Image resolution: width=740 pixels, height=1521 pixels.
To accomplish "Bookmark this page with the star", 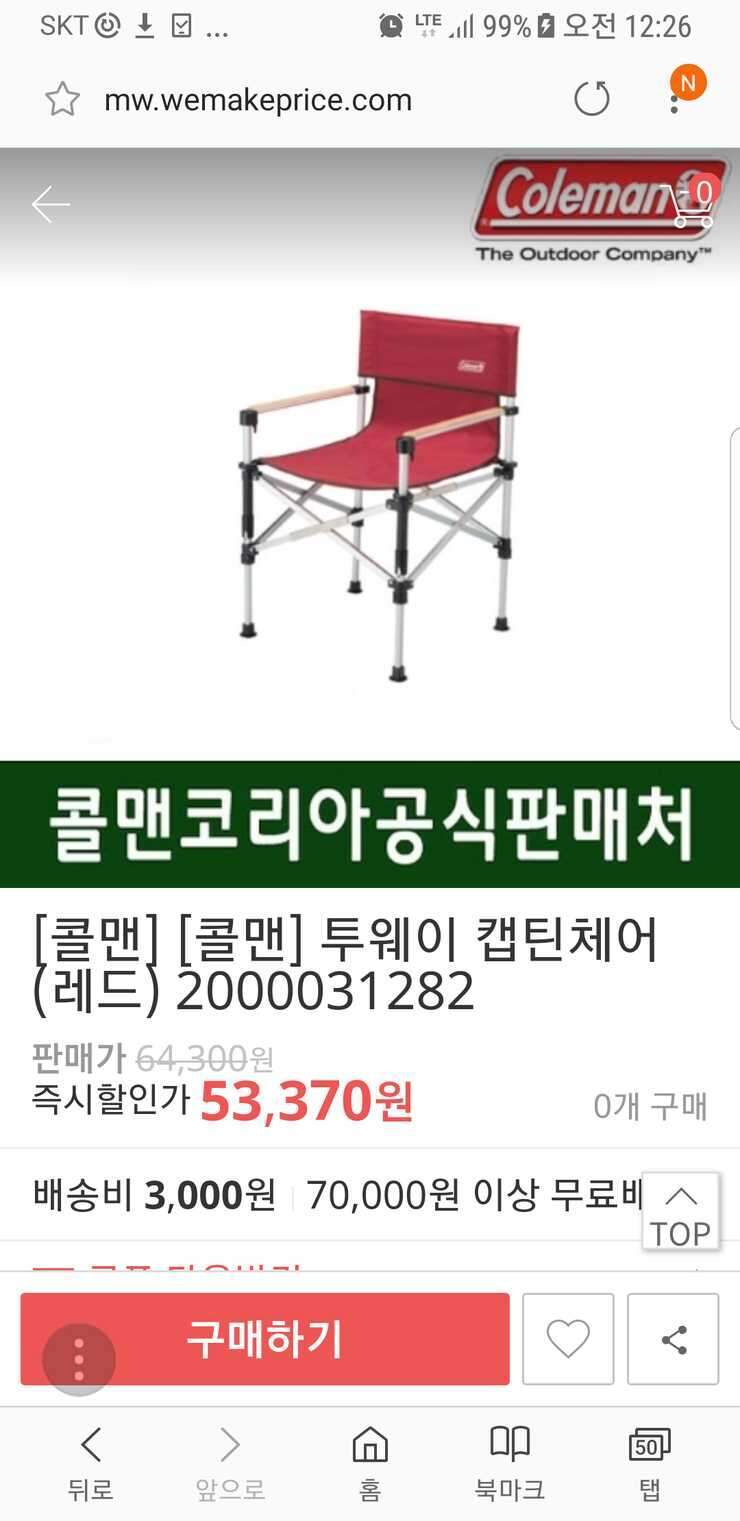I will (x=62, y=99).
